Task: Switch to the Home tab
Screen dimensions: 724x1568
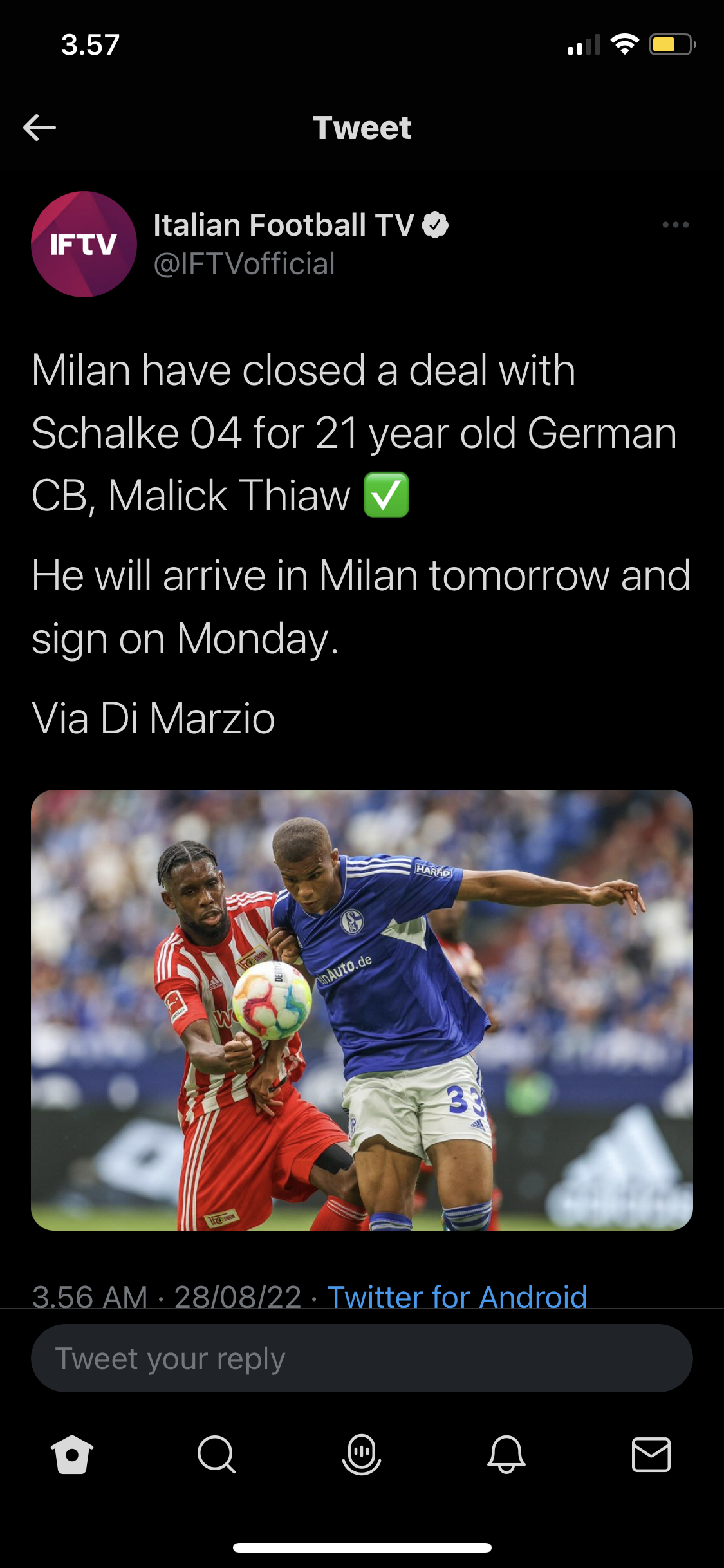Action: 72,1454
